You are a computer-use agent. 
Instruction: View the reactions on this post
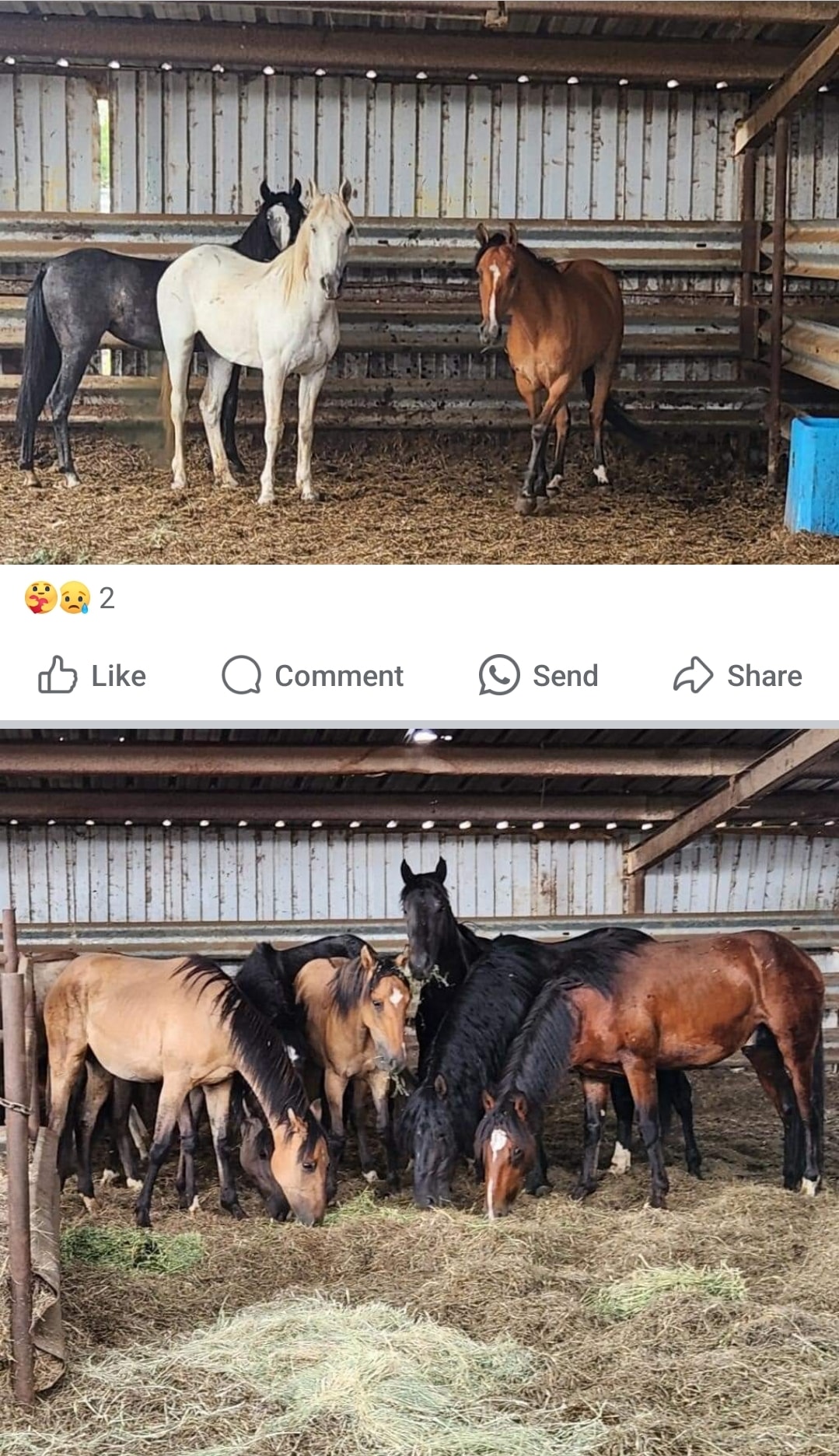coord(69,598)
